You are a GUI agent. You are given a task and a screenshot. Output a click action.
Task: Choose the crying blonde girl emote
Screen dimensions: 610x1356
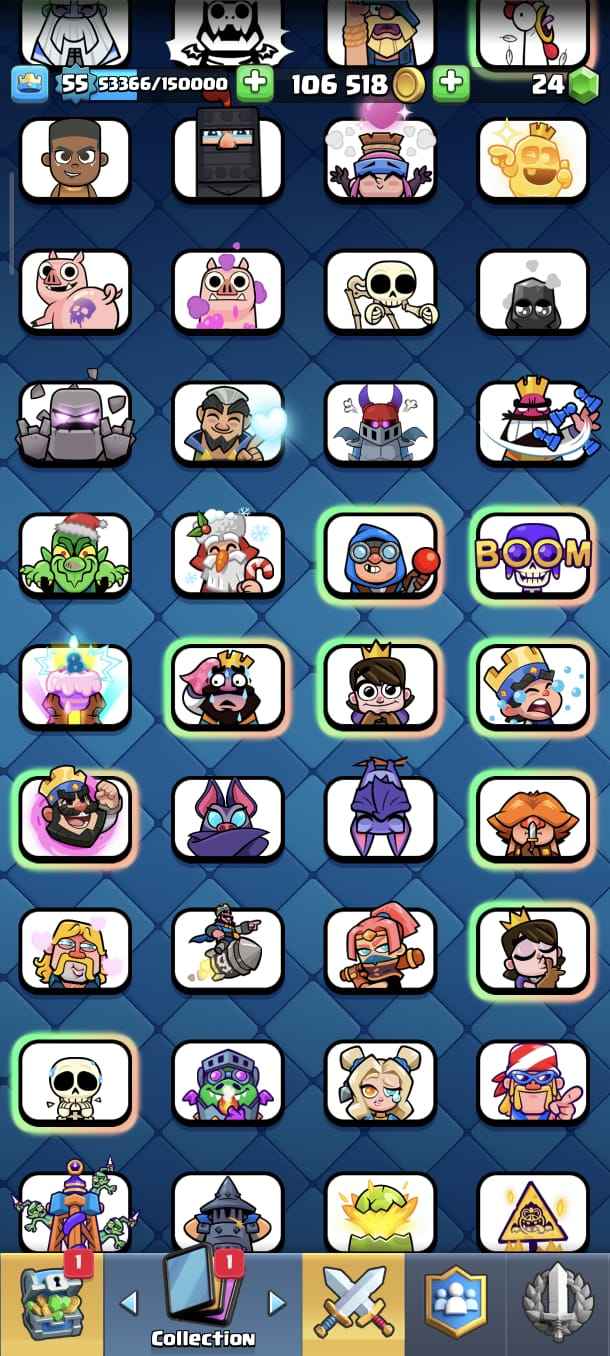(380, 1082)
